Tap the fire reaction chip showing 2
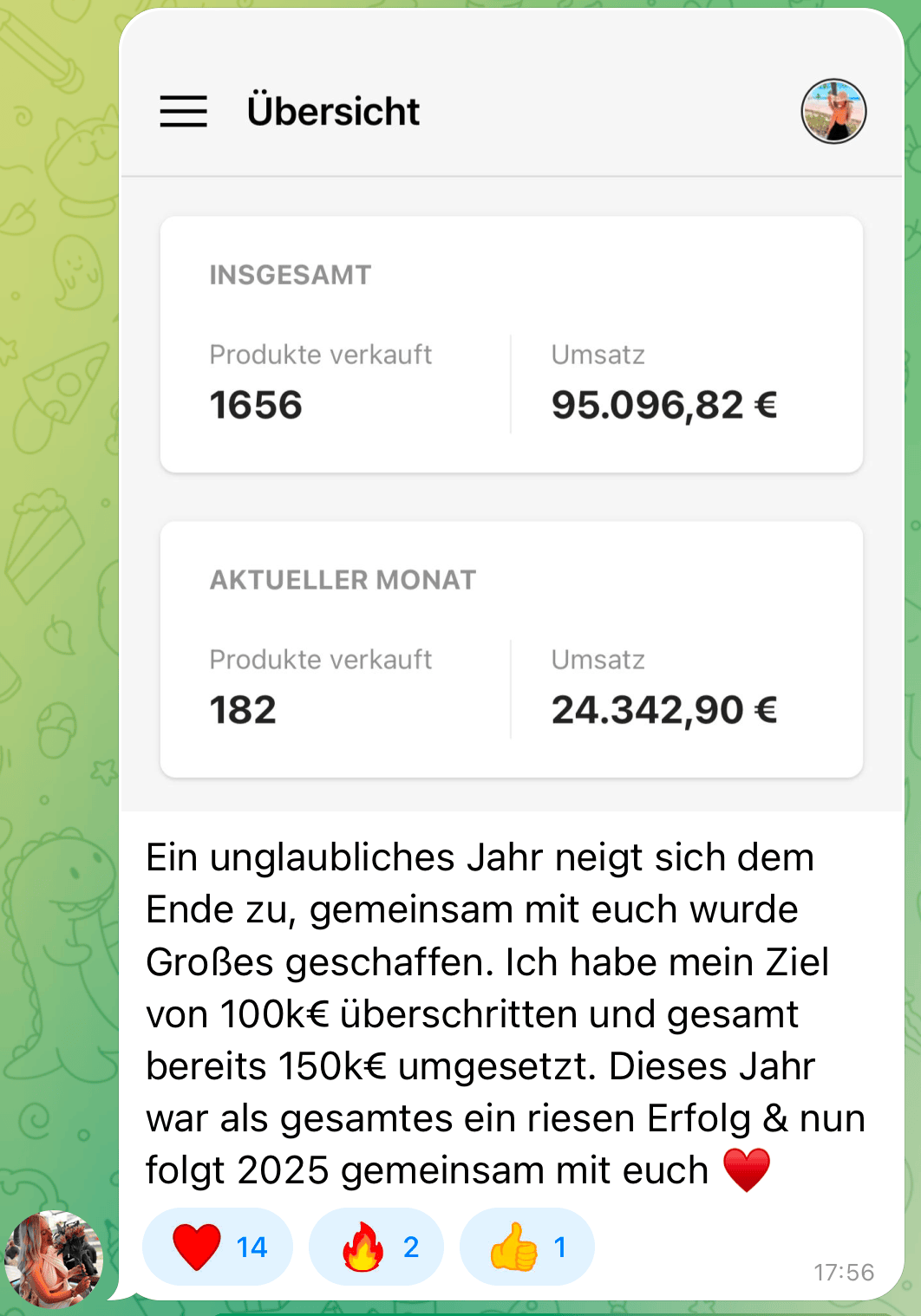This screenshot has width=921, height=1316. point(376,1247)
